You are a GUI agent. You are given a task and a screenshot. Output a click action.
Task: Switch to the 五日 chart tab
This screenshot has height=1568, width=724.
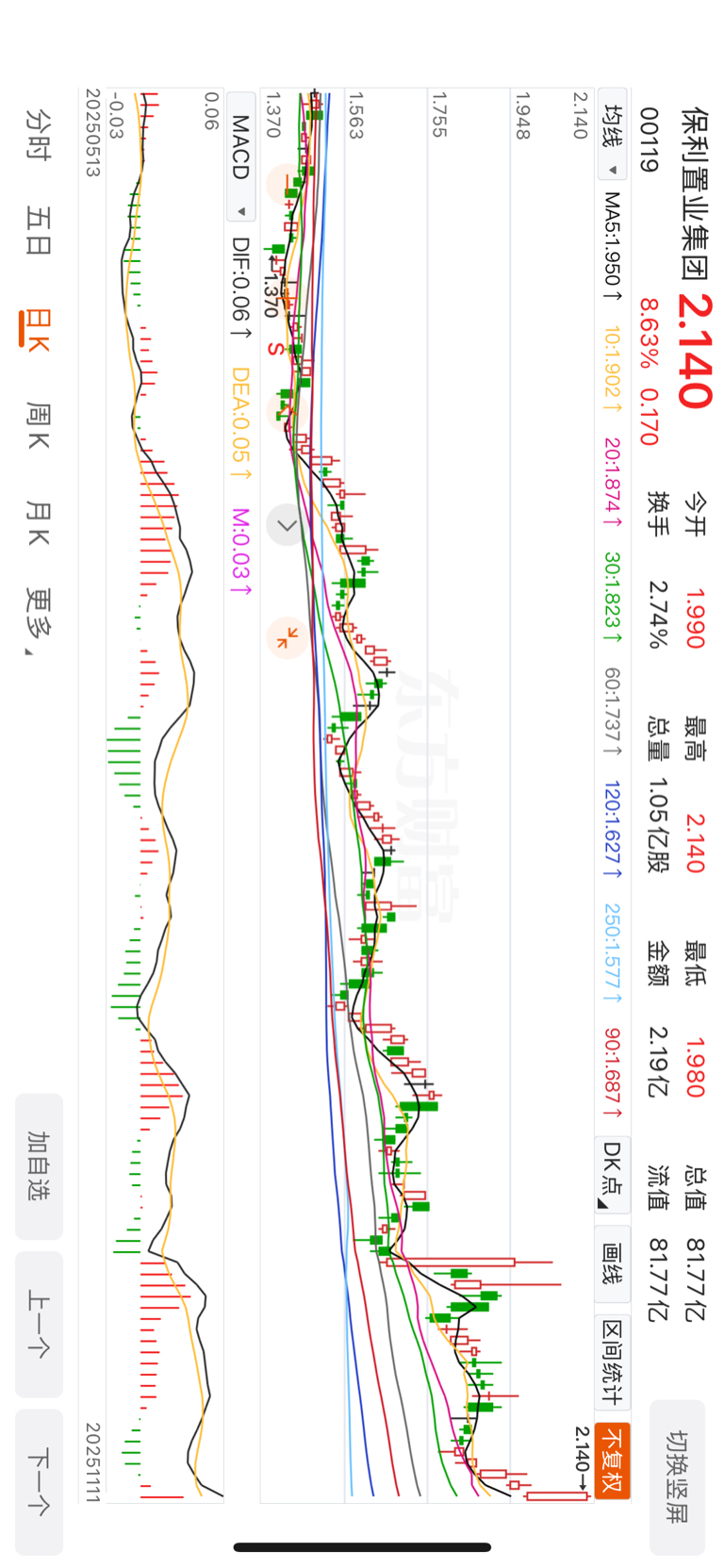pyautogui.click(x=39, y=231)
